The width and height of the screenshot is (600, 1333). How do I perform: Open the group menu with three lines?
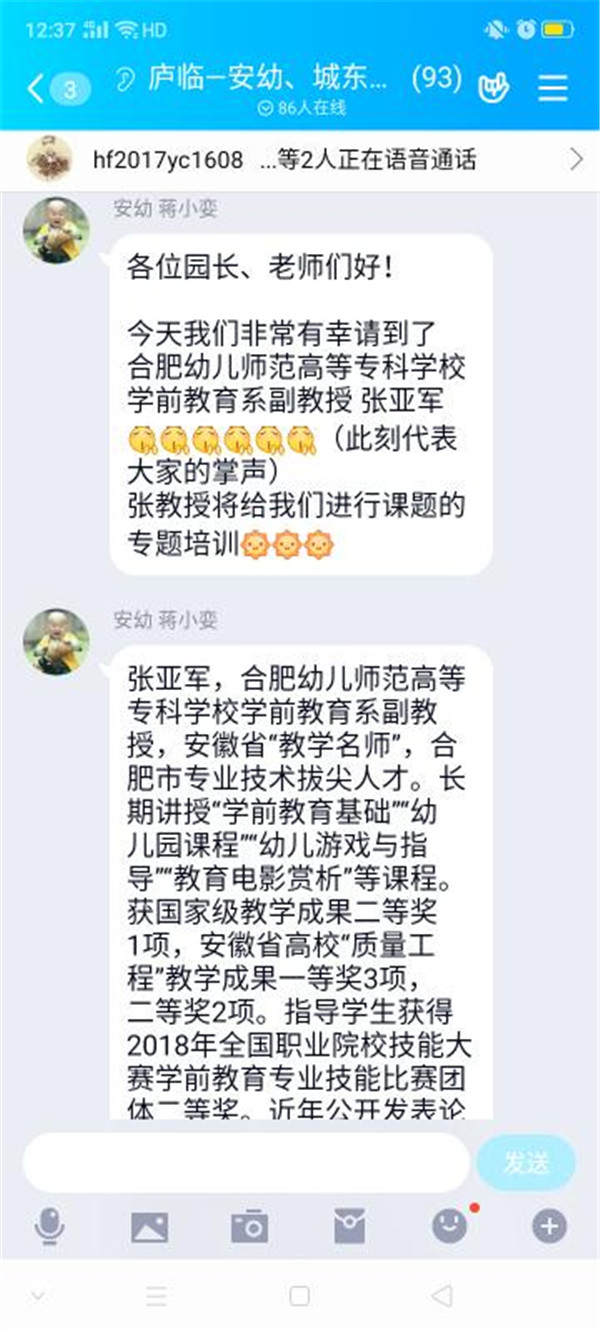(x=553, y=88)
